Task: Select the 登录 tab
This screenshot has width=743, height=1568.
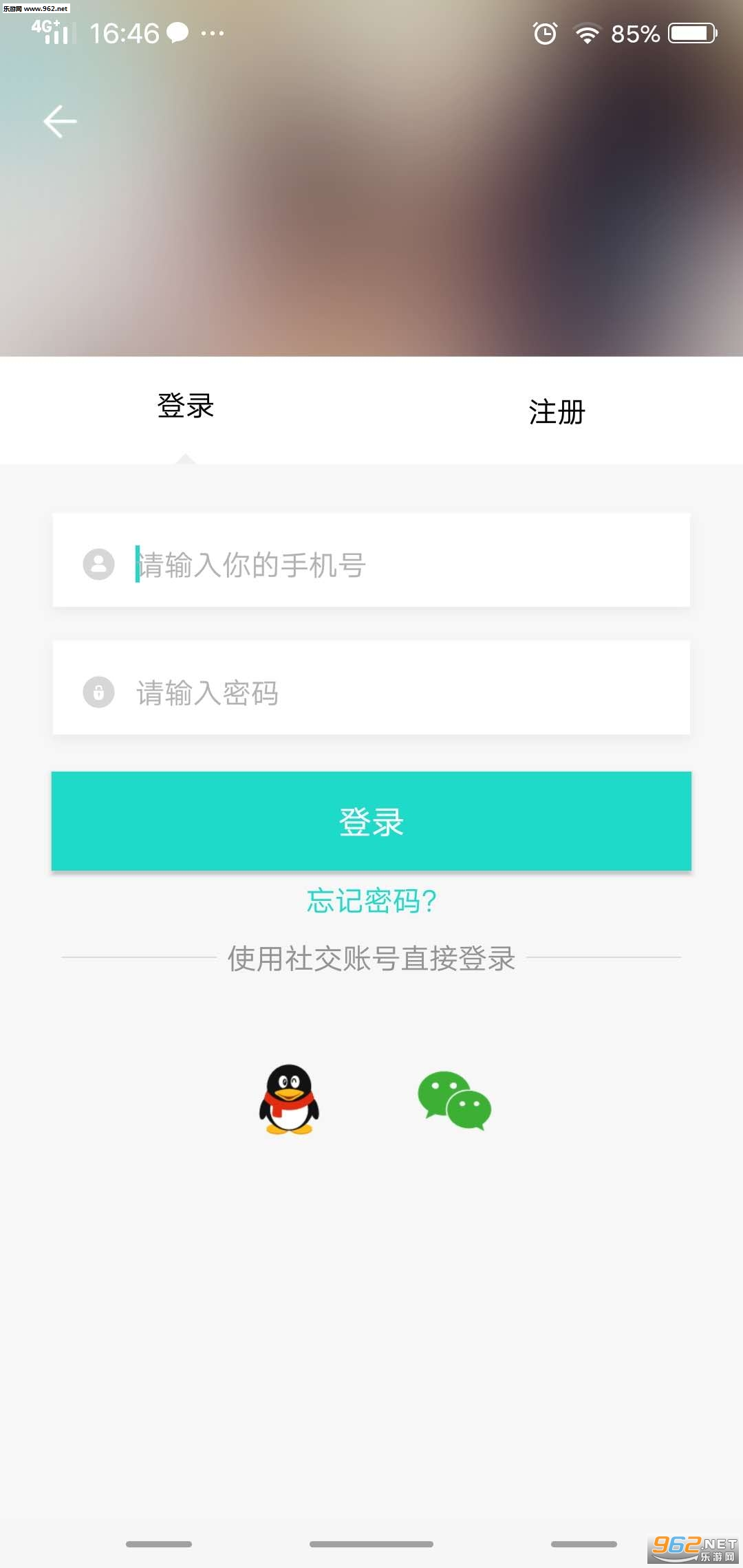Action: 186,406
